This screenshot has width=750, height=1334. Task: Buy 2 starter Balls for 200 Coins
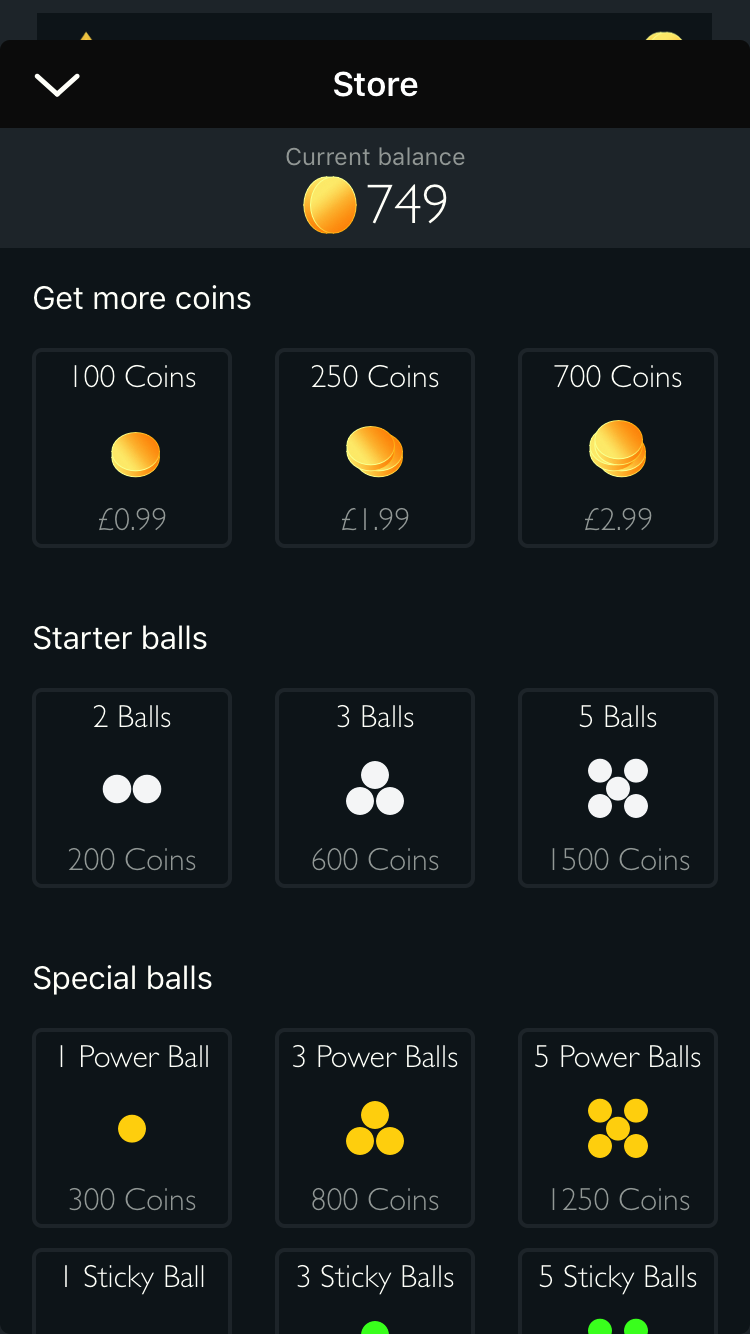point(132,788)
